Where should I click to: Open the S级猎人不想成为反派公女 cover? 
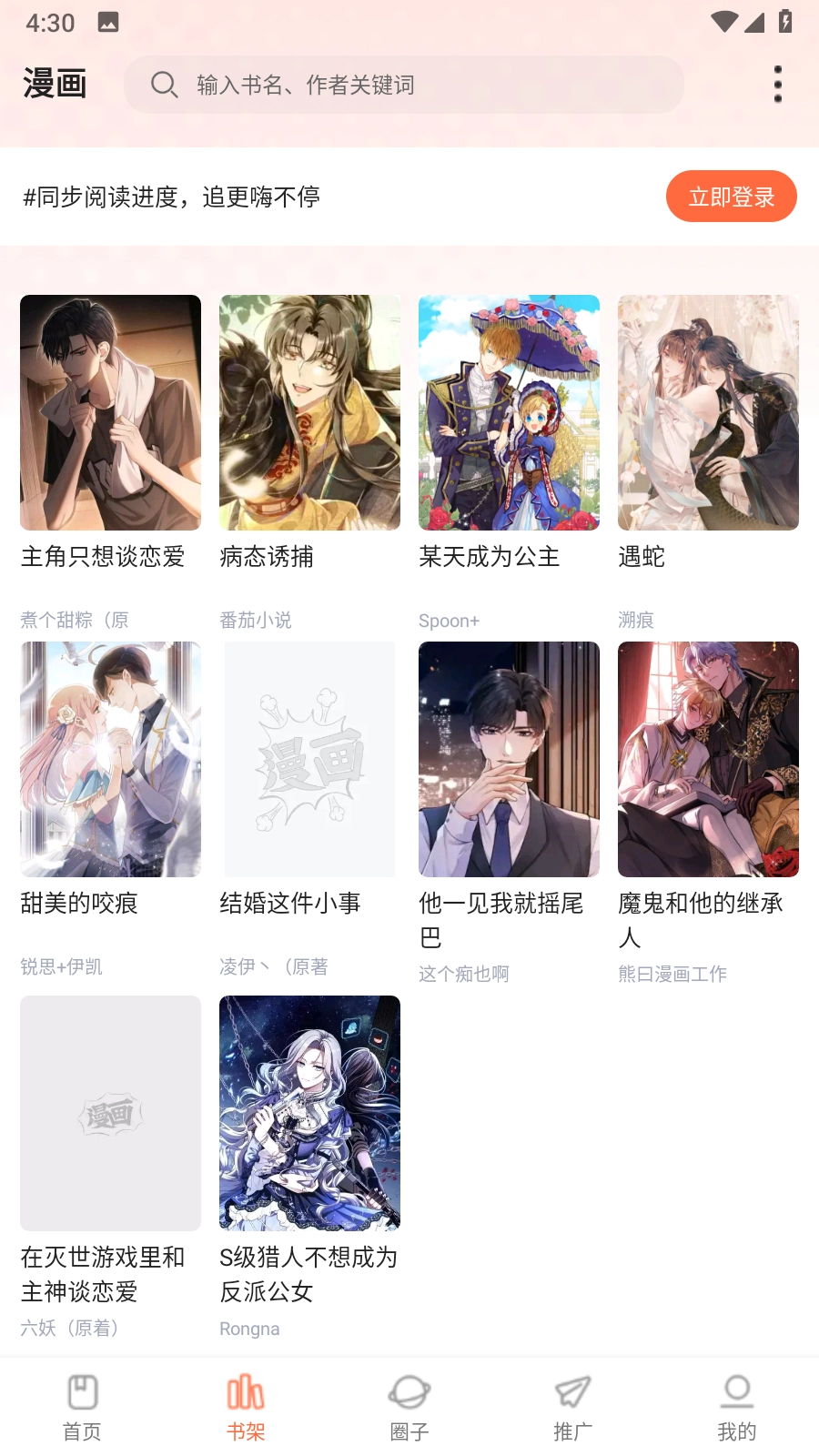308,1113
